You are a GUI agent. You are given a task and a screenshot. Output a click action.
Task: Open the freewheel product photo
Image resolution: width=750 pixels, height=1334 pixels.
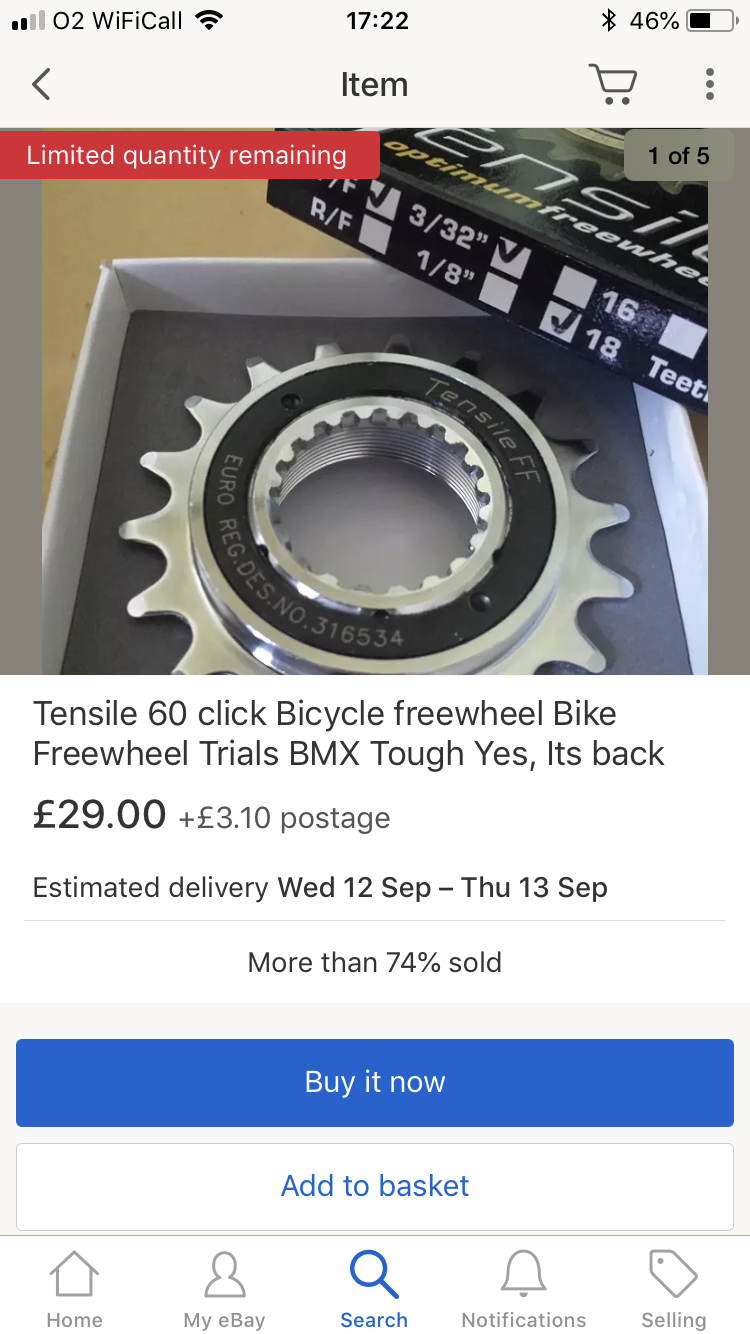375,400
